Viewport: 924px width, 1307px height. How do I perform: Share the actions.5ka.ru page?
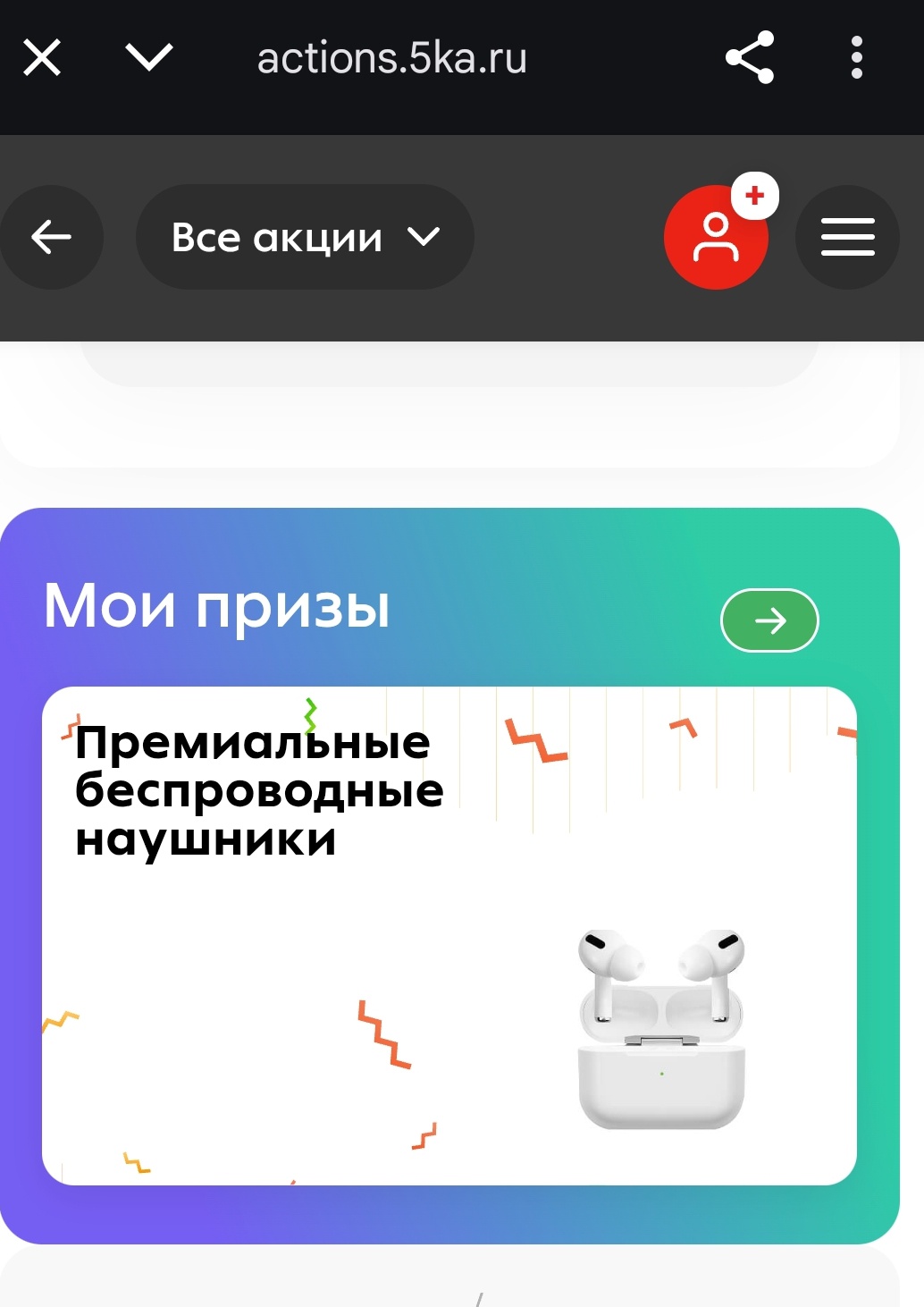tap(750, 58)
